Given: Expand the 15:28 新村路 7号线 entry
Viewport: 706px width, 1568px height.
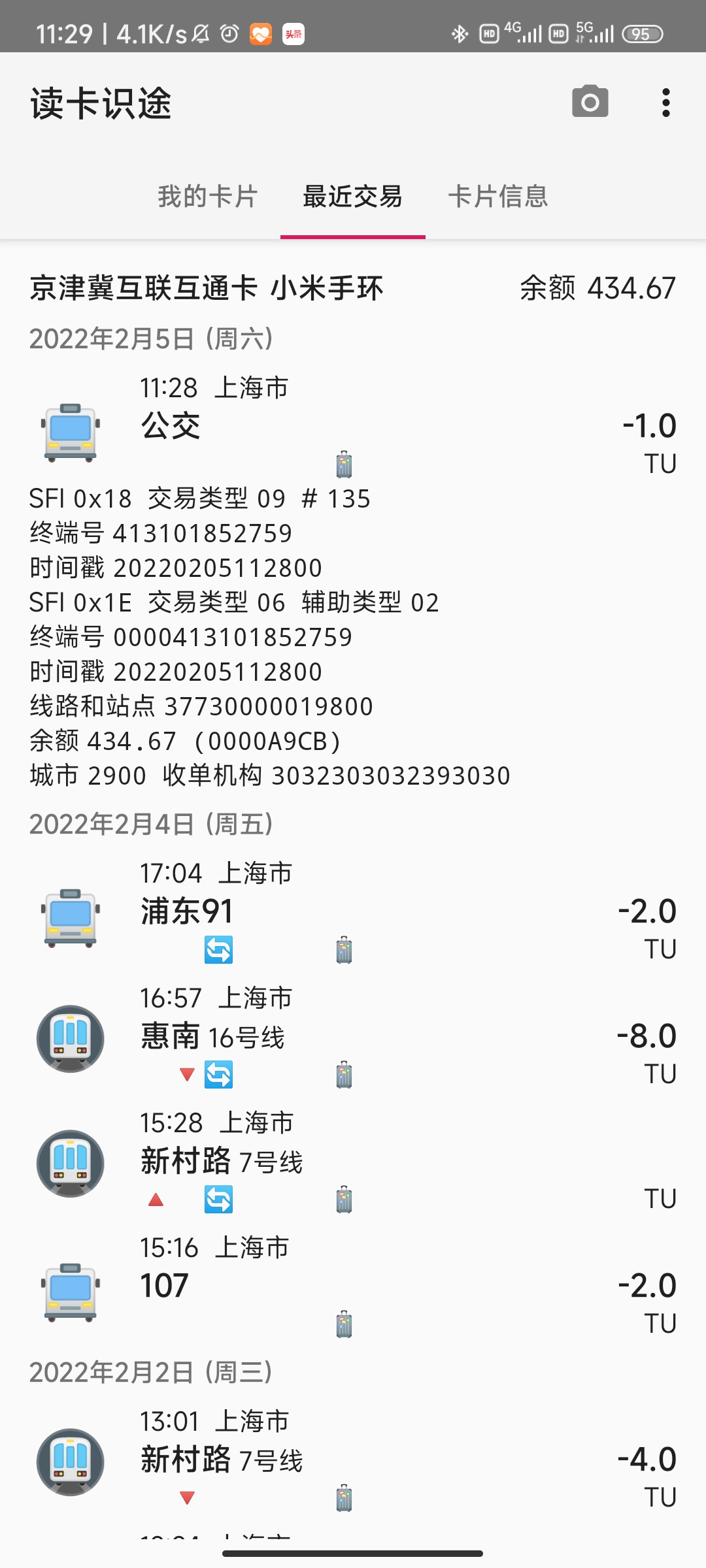Looking at the screenshot, I should [x=353, y=1161].
